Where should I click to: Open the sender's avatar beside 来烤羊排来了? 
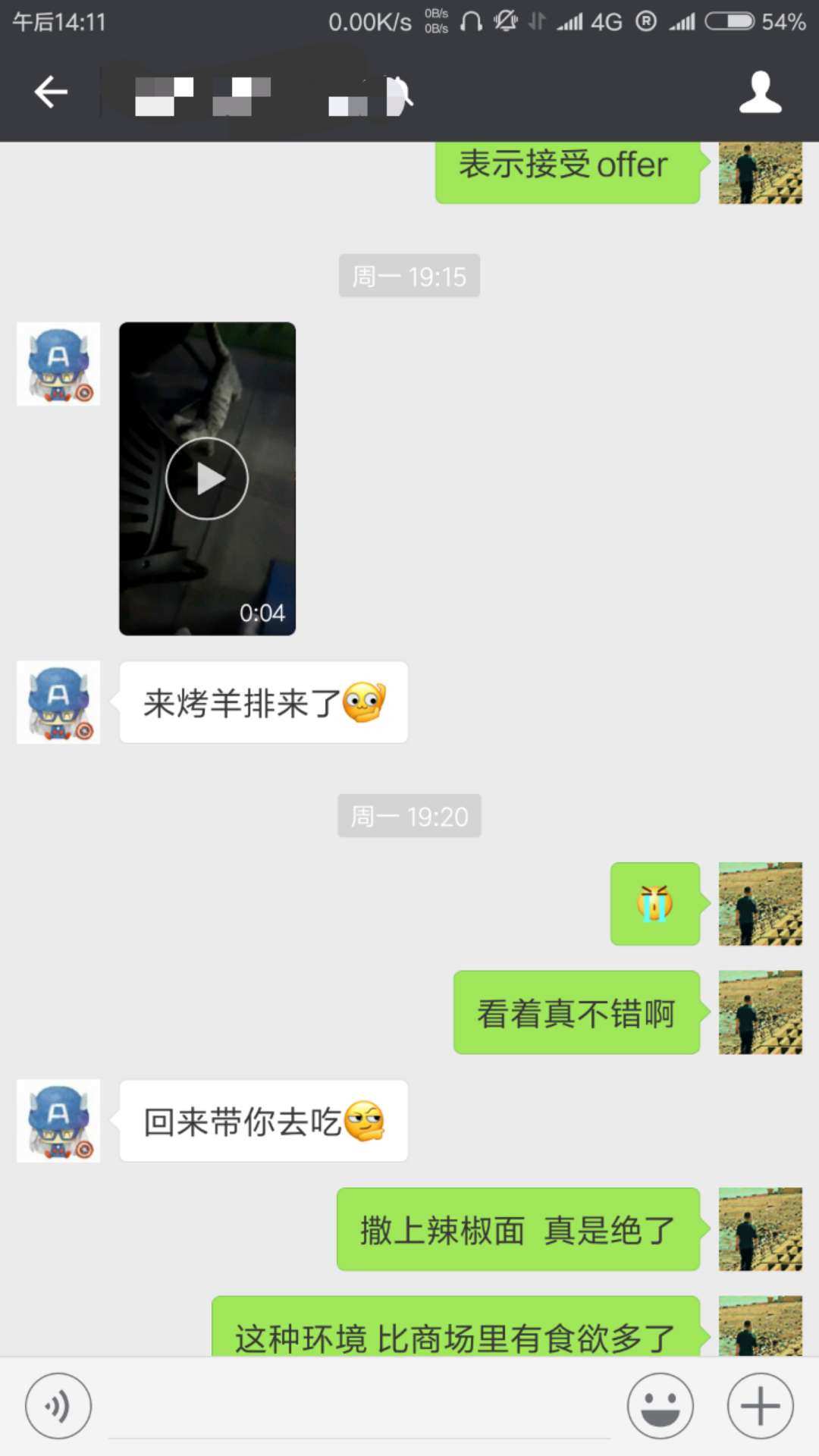point(58,702)
